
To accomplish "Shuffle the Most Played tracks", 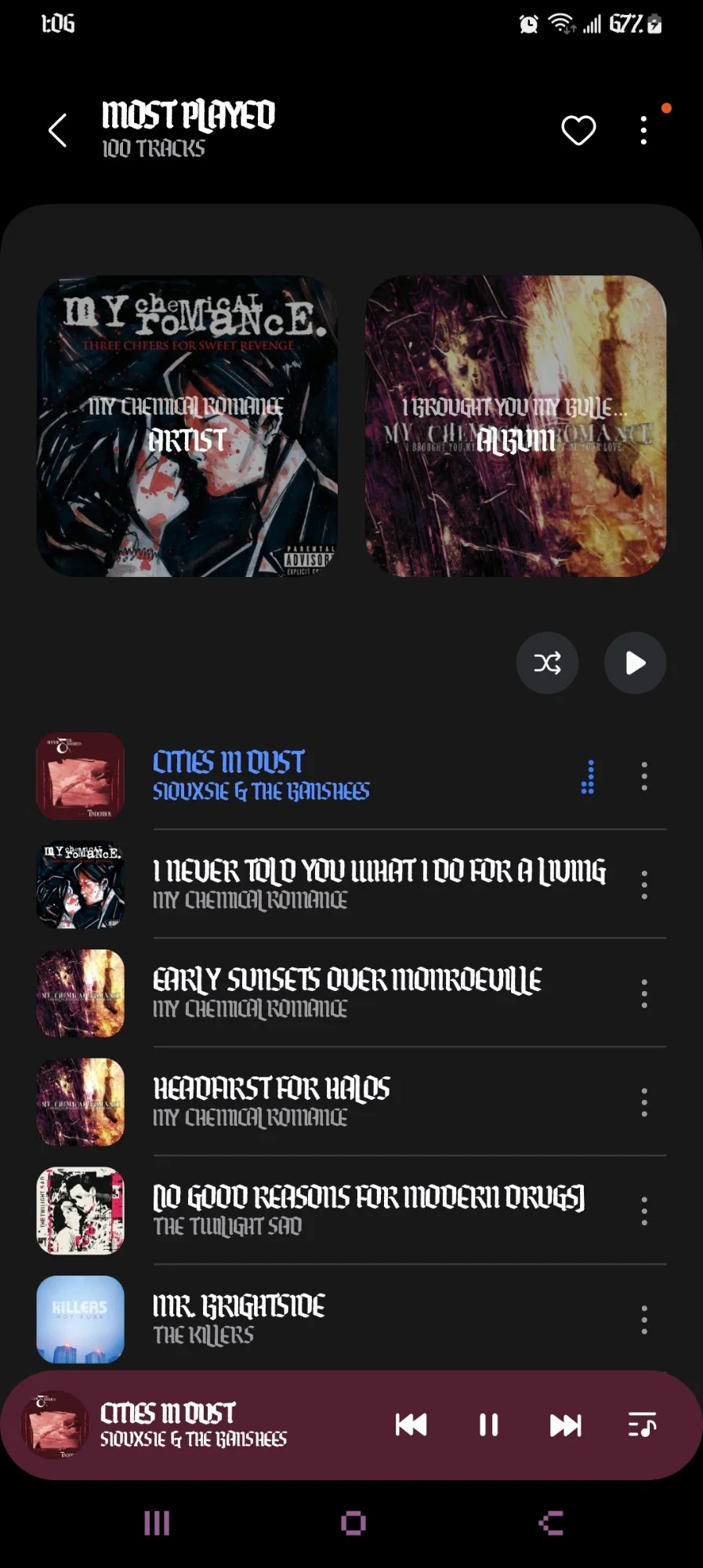I will [x=547, y=663].
